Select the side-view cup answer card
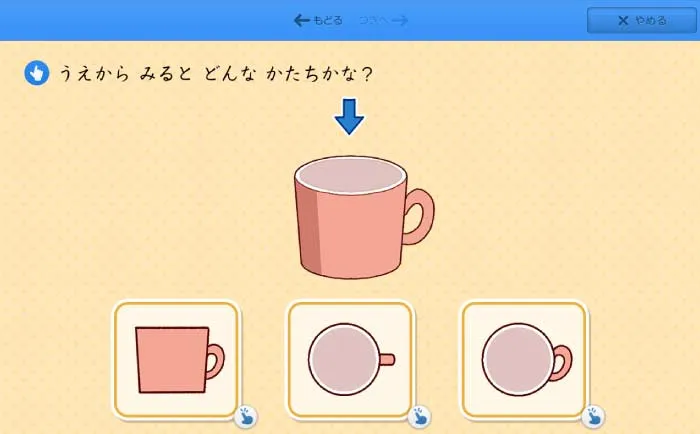 click(176, 360)
